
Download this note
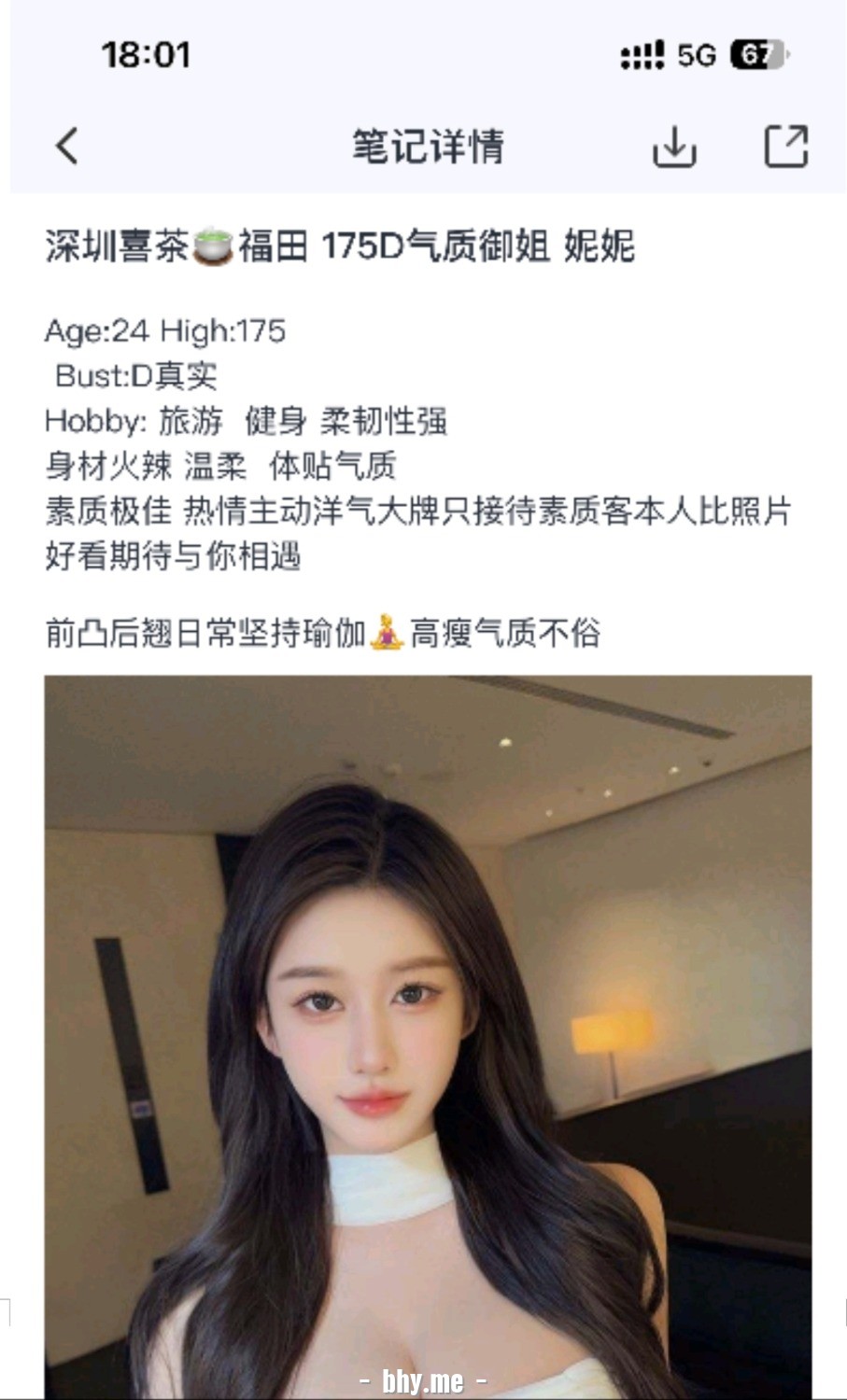tap(674, 147)
